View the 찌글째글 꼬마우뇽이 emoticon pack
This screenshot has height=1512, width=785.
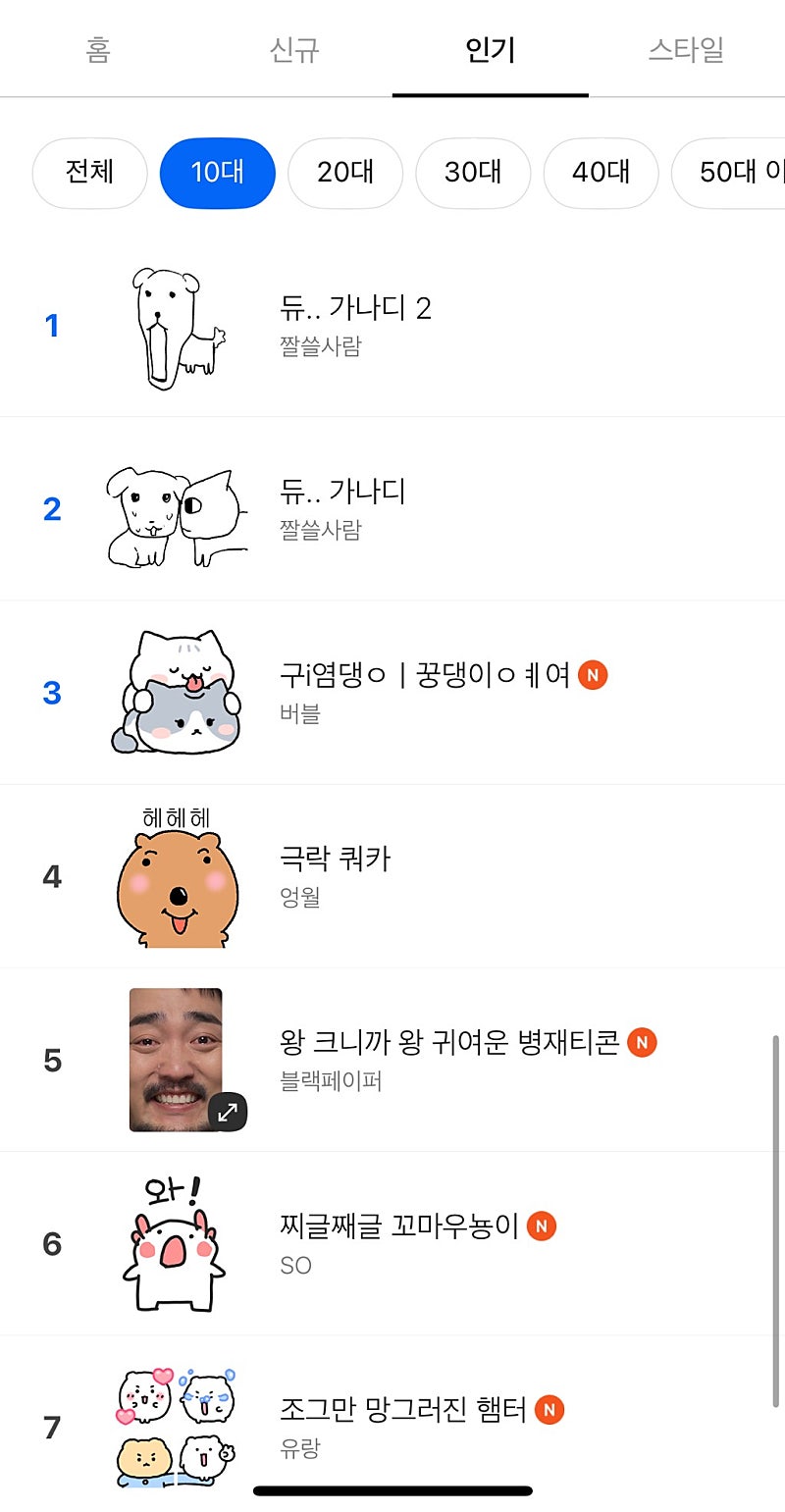pos(398,1226)
